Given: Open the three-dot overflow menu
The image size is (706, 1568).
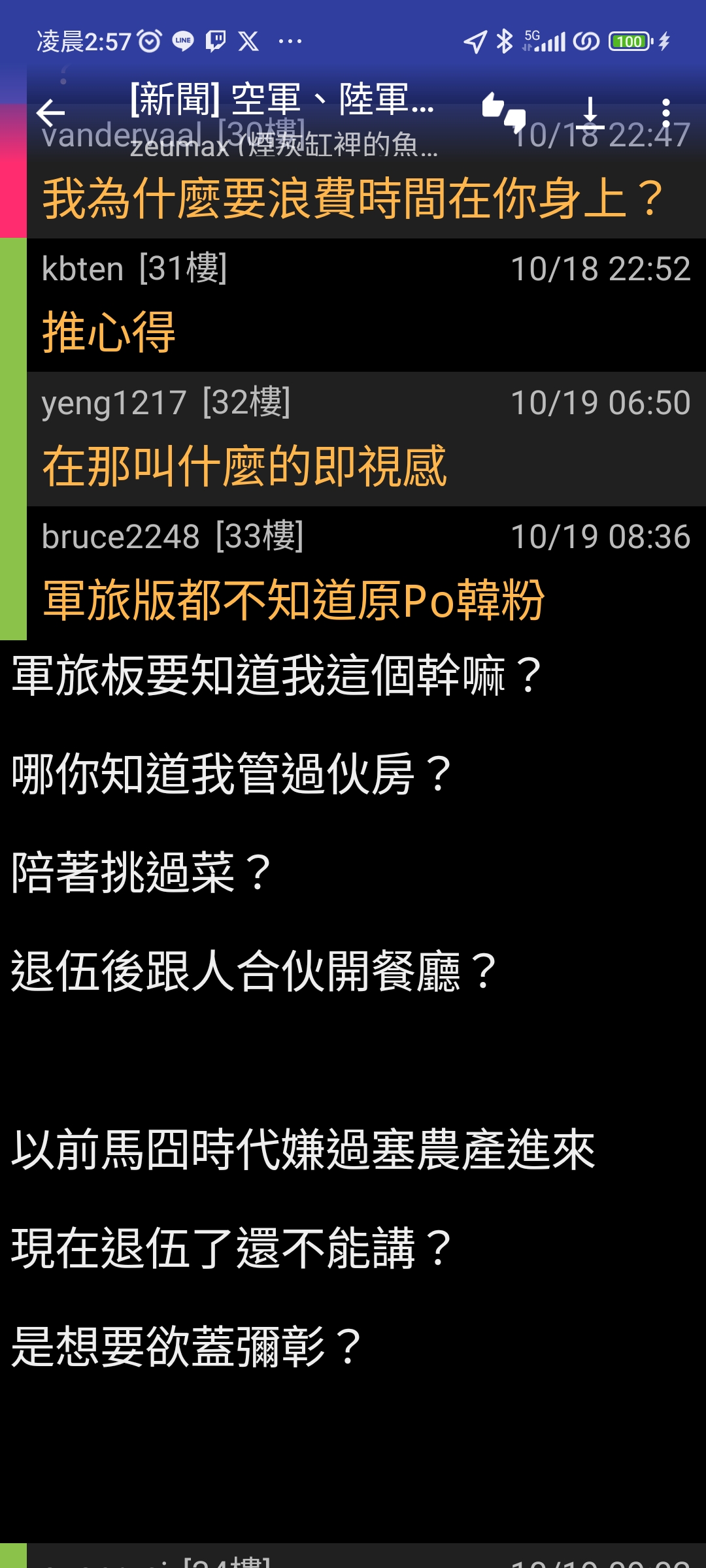Looking at the screenshot, I should tap(665, 113).
